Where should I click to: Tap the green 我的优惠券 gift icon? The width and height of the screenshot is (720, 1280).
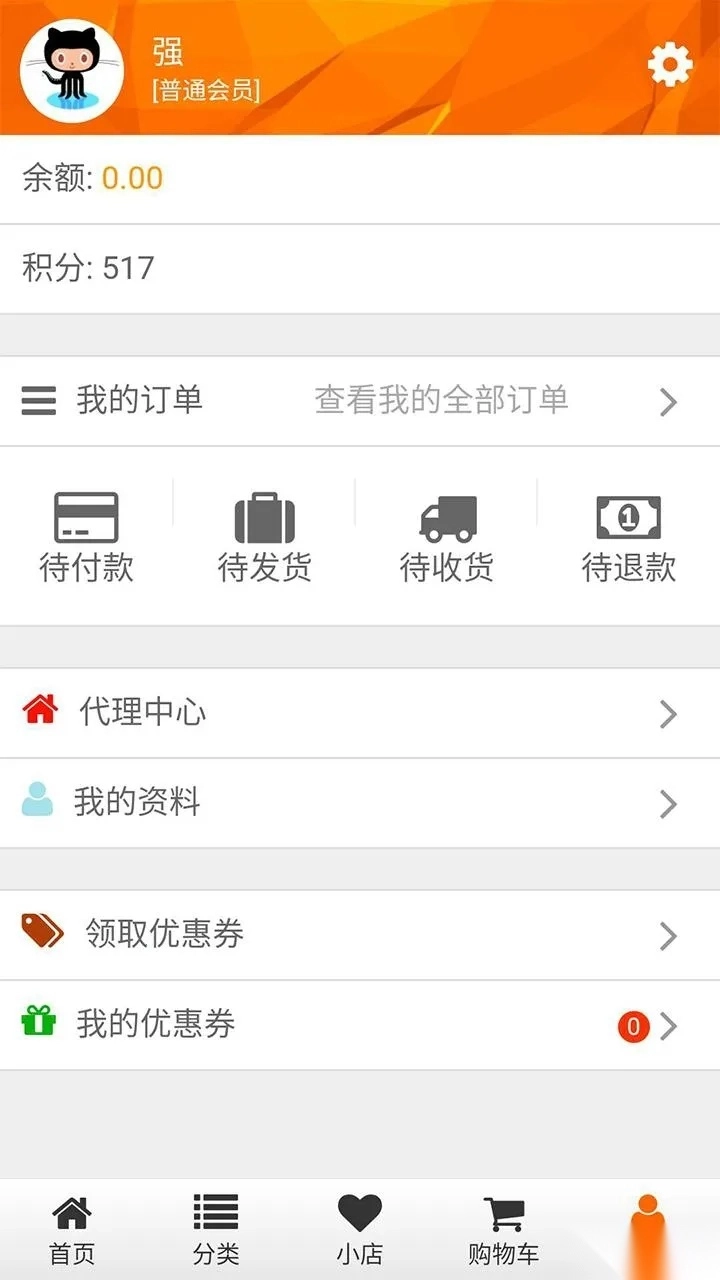[38, 1023]
